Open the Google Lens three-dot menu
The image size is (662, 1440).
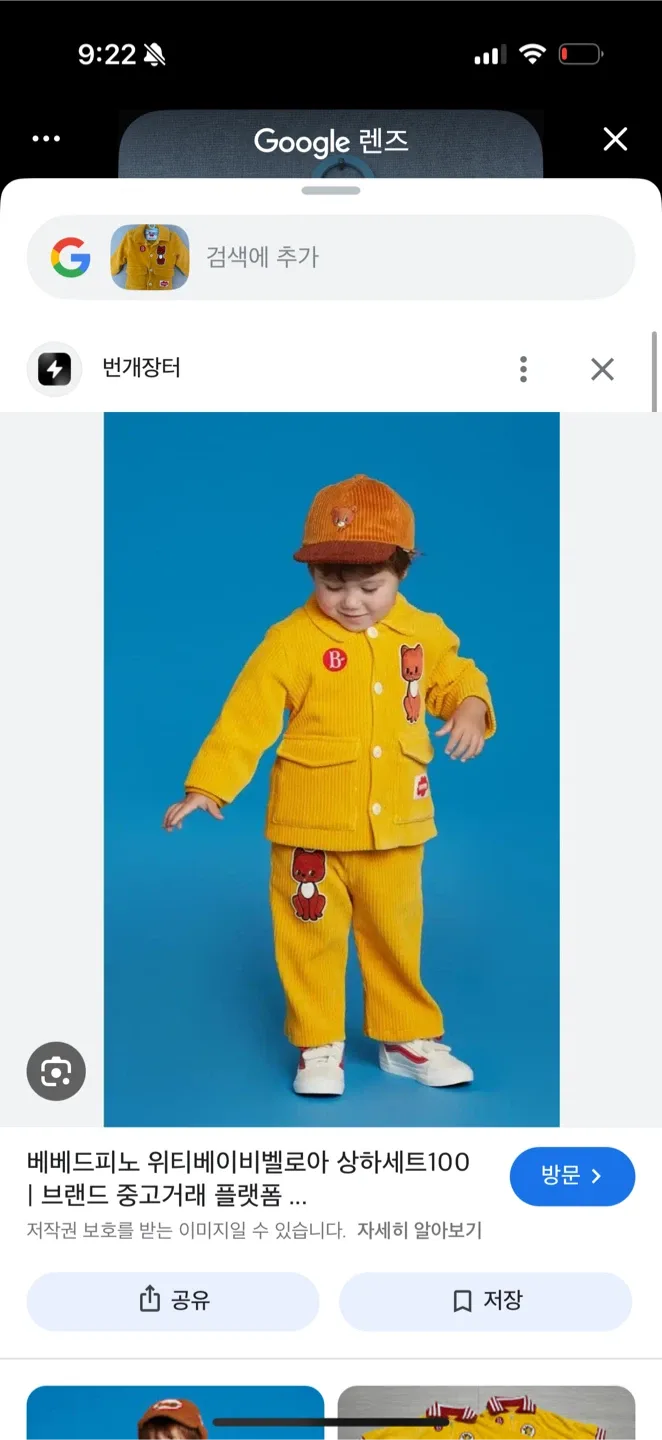pyautogui.click(x=46, y=139)
